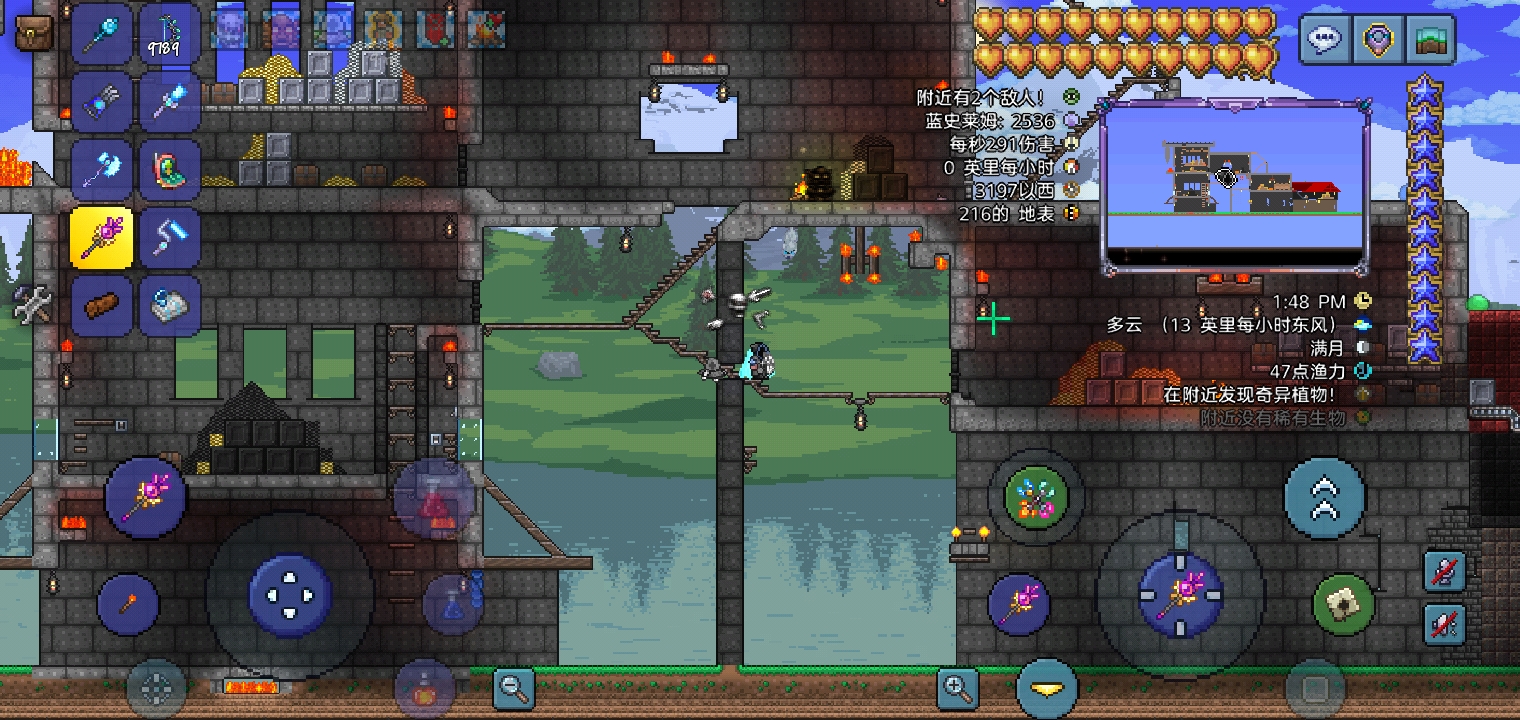This screenshot has width=1520, height=720.
Task: Use the blue mana potion quick button
Action: 455,603
